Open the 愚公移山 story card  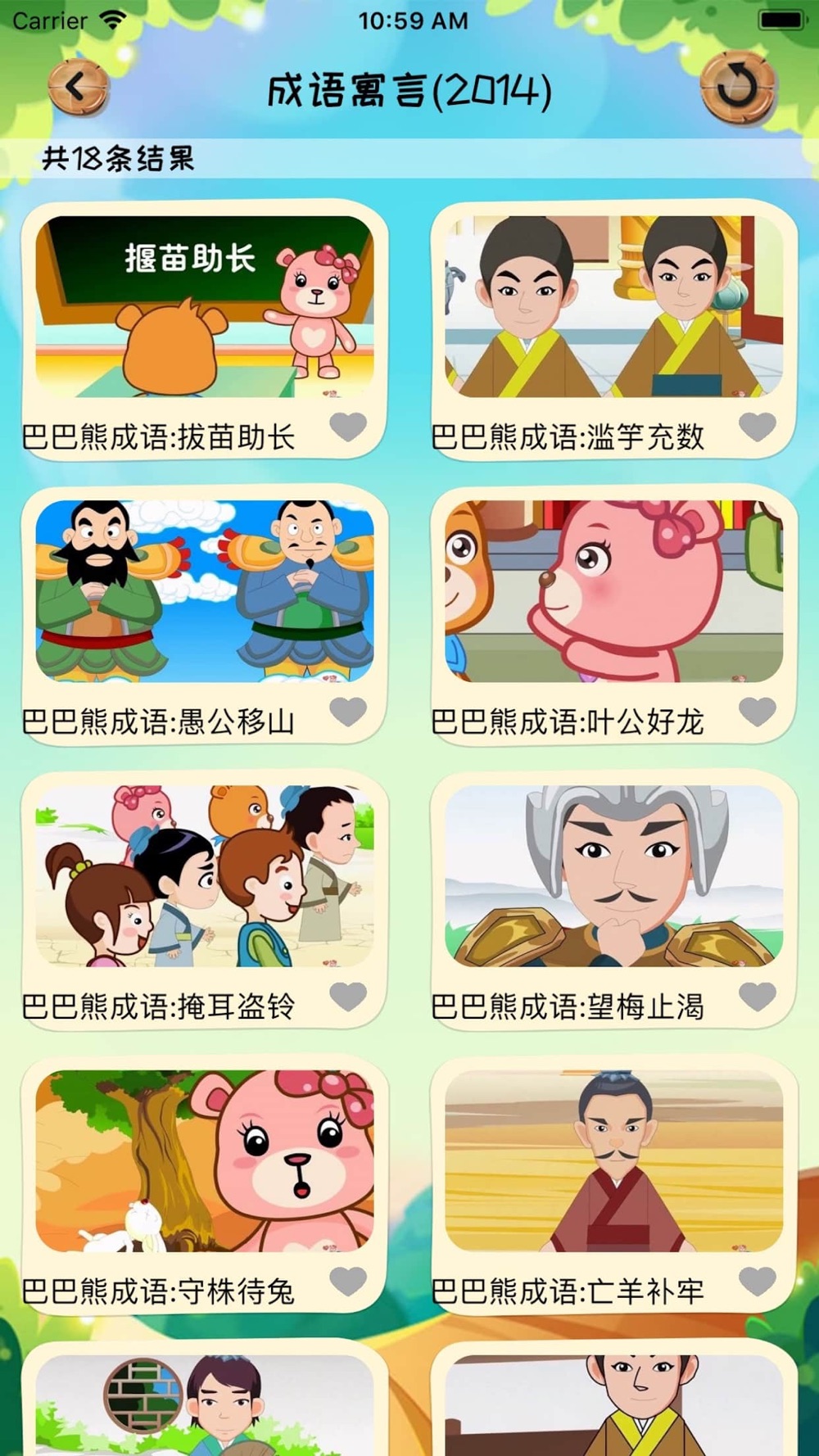pos(205,591)
